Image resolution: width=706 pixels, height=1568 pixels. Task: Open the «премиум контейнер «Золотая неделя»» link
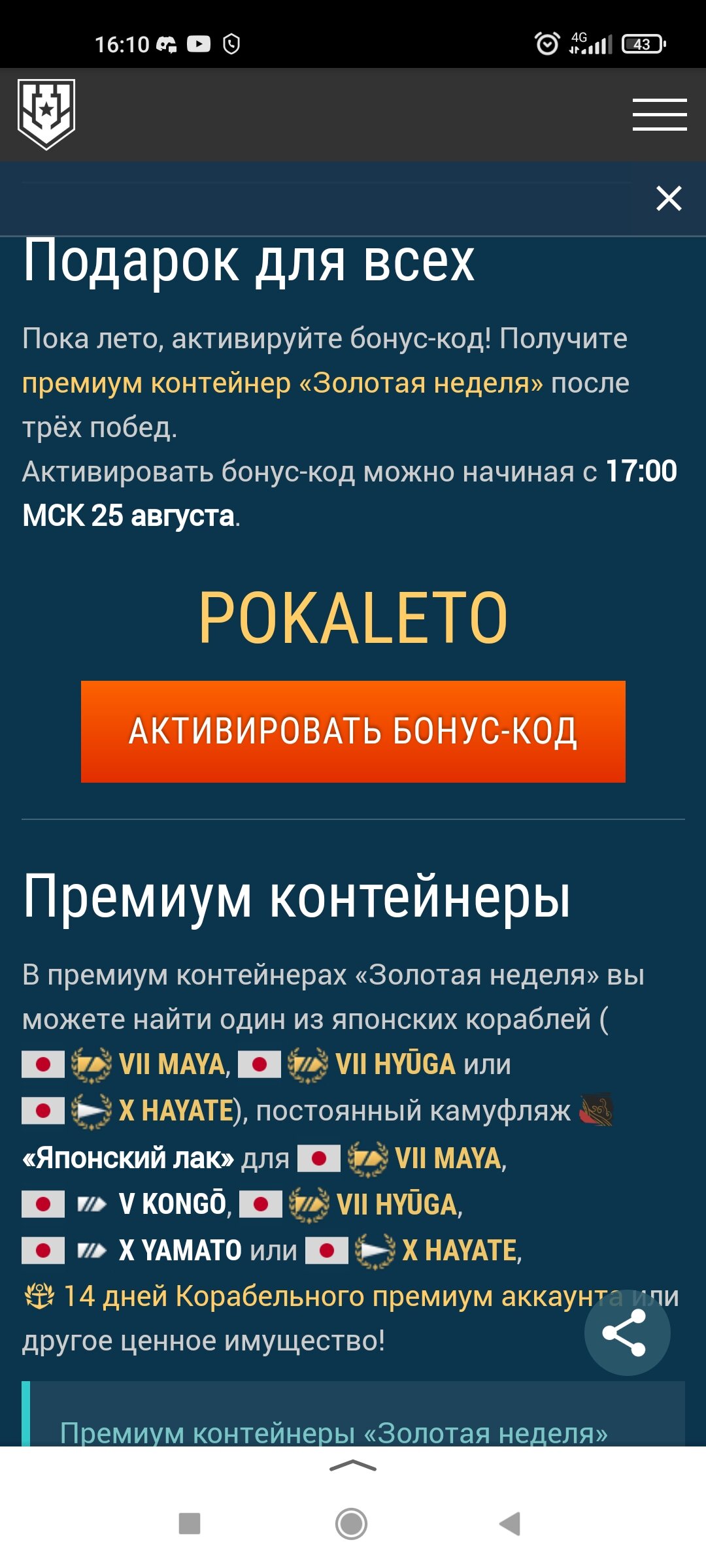[282, 383]
